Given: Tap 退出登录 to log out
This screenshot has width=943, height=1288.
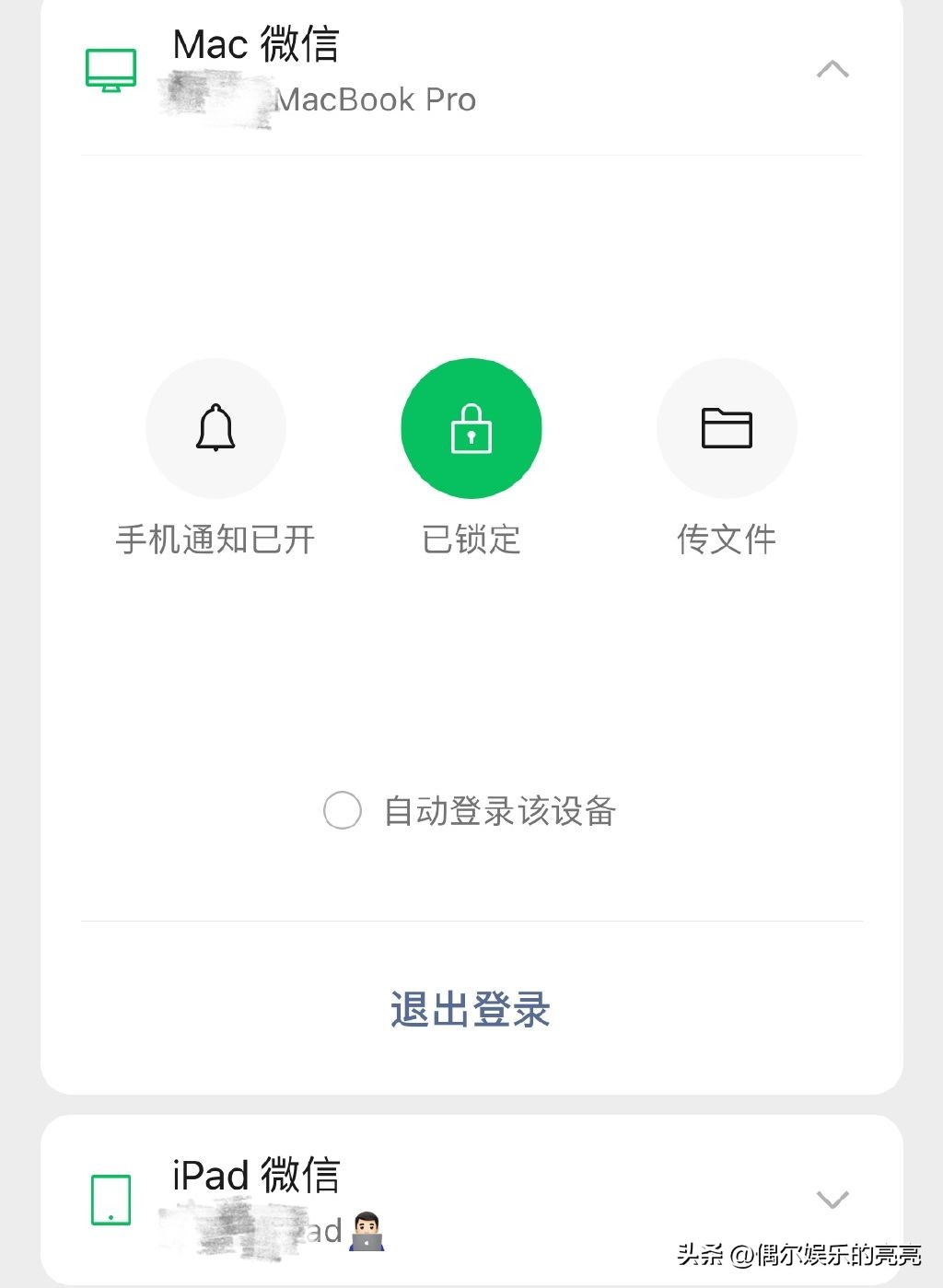Looking at the screenshot, I should click(471, 1010).
